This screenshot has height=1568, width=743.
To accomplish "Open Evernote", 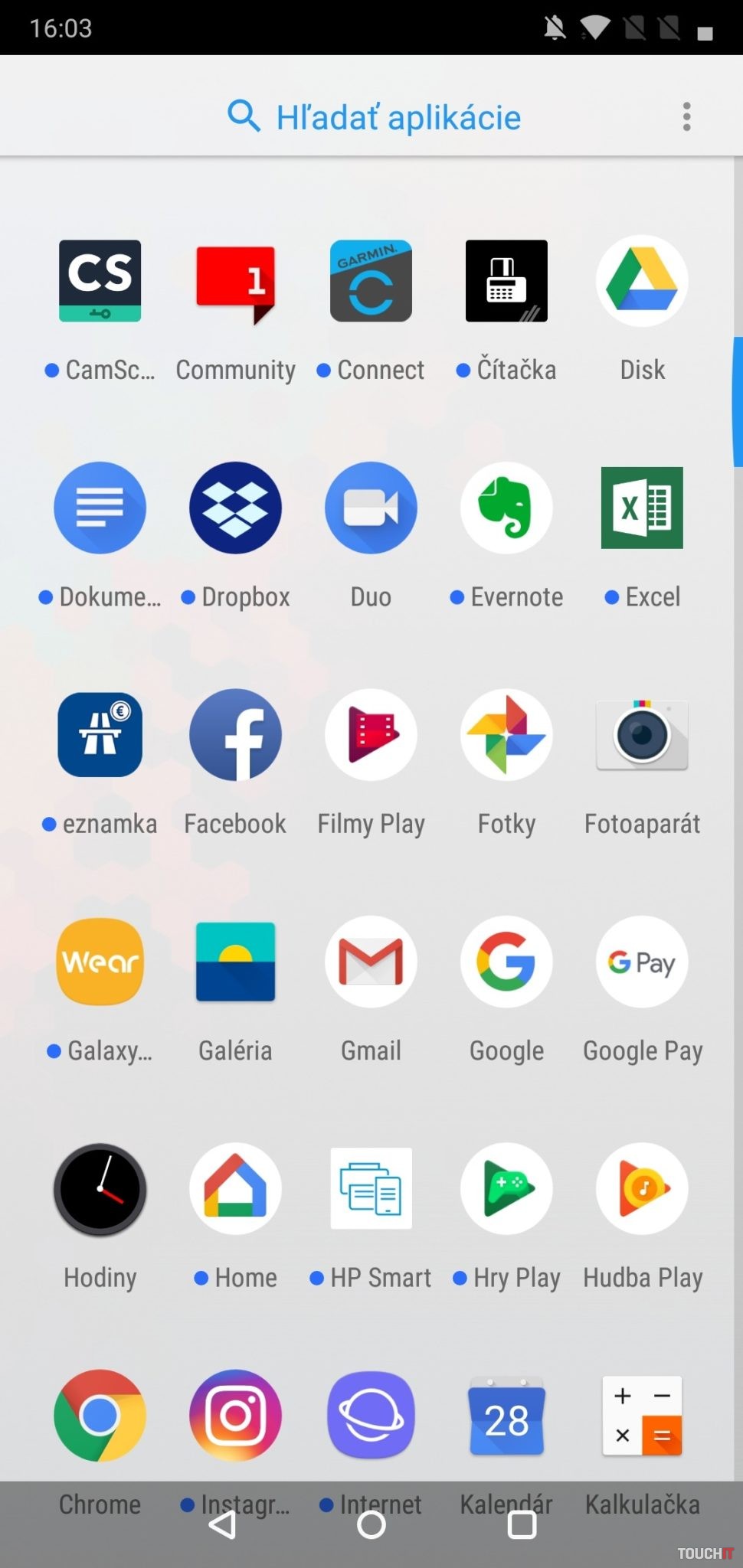I will click(506, 508).
